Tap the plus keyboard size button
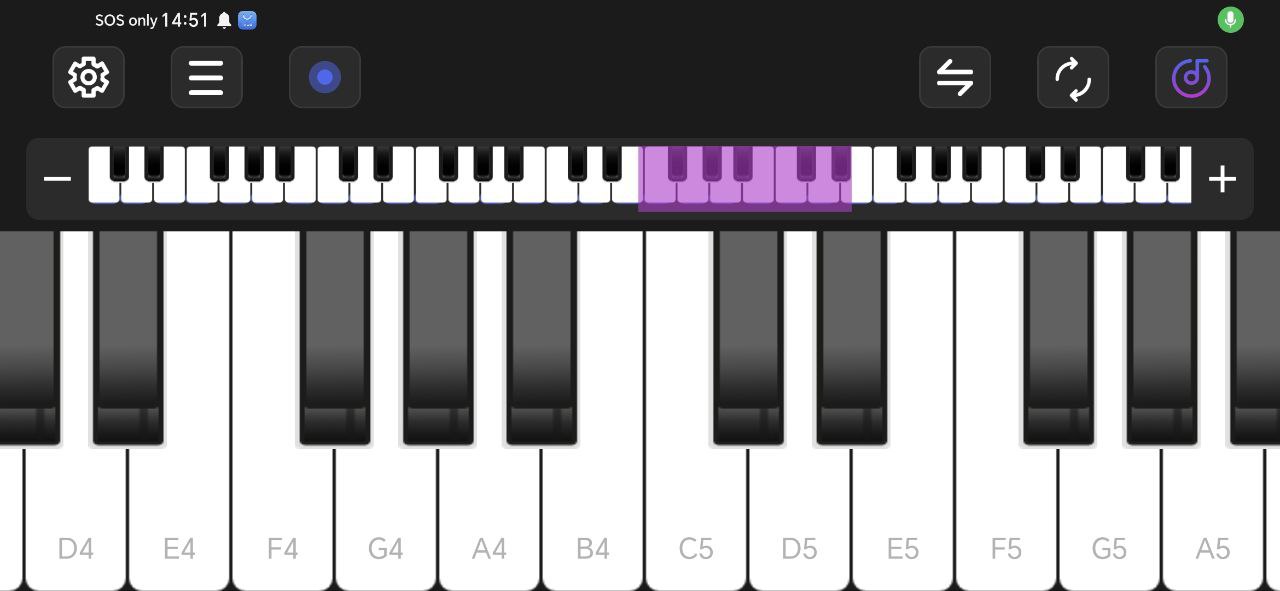The width and height of the screenshot is (1280, 591). (x=1222, y=179)
